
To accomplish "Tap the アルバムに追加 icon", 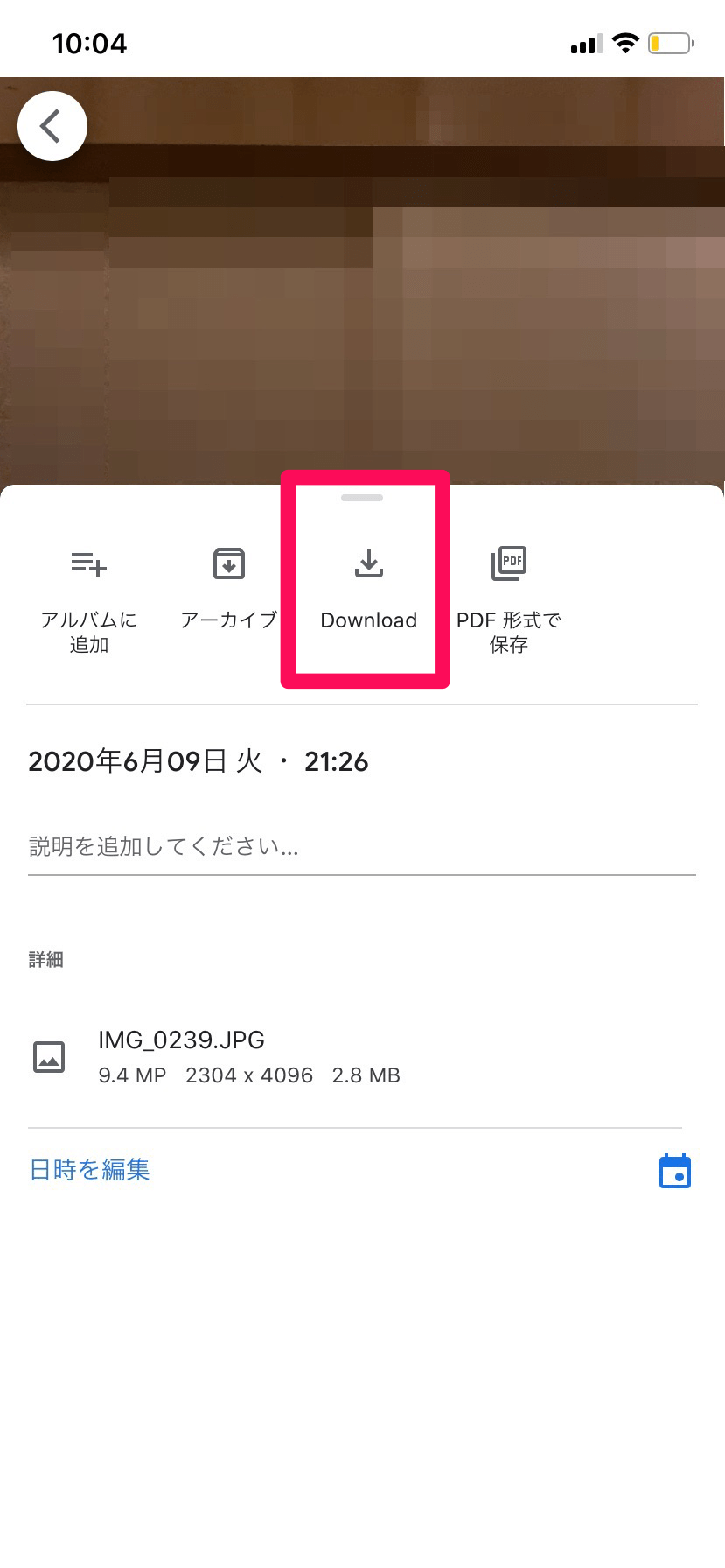I will tap(88, 564).
